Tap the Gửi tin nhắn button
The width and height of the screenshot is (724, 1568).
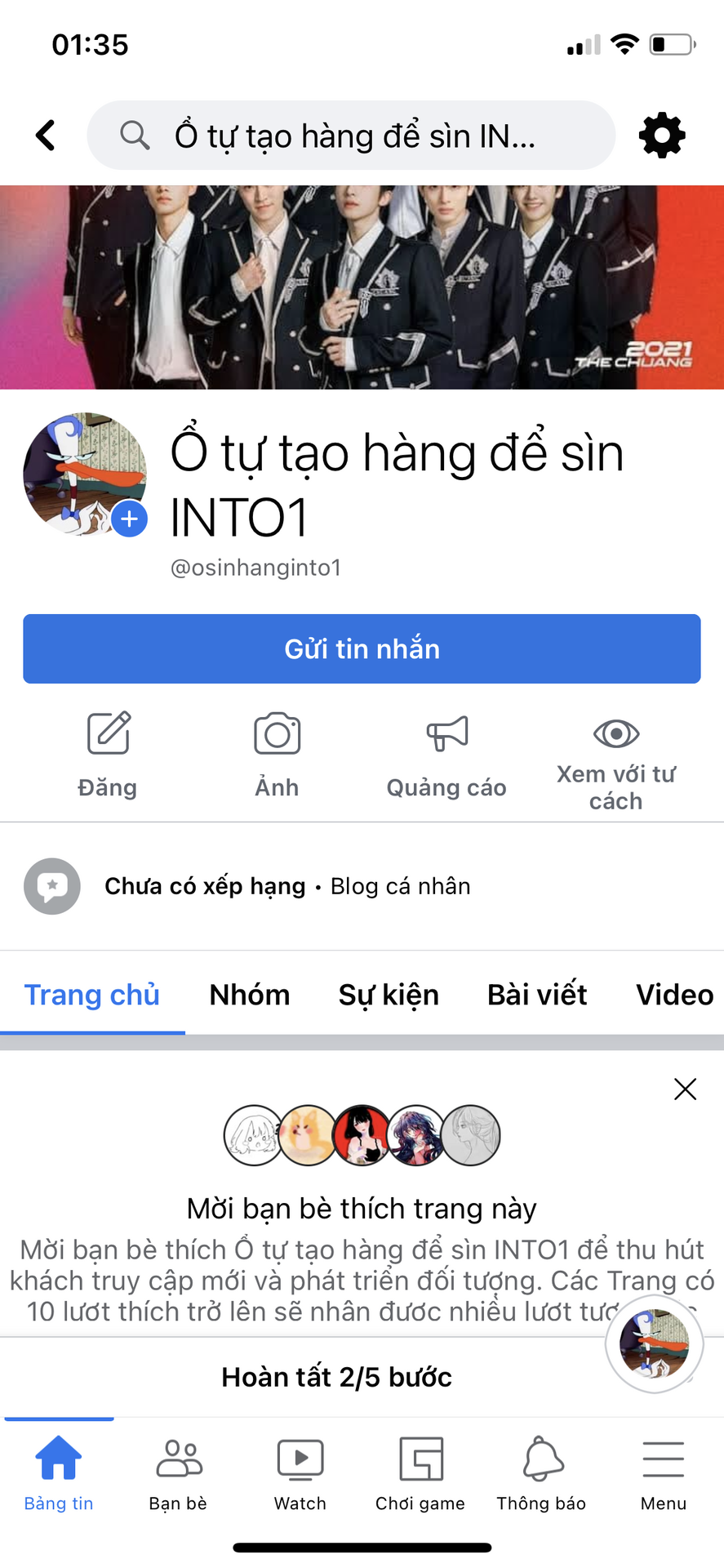(x=362, y=648)
